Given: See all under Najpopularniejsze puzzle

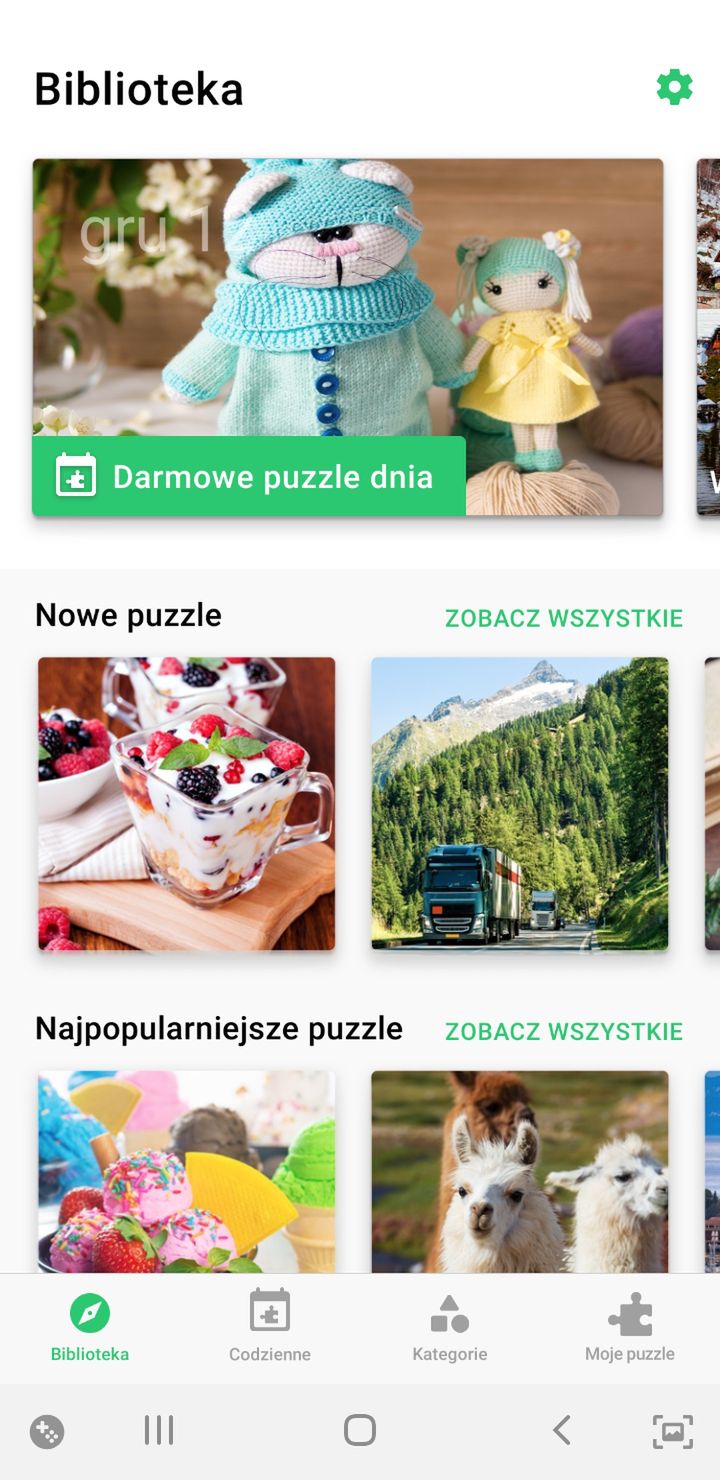Looking at the screenshot, I should (x=564, y=1031).
